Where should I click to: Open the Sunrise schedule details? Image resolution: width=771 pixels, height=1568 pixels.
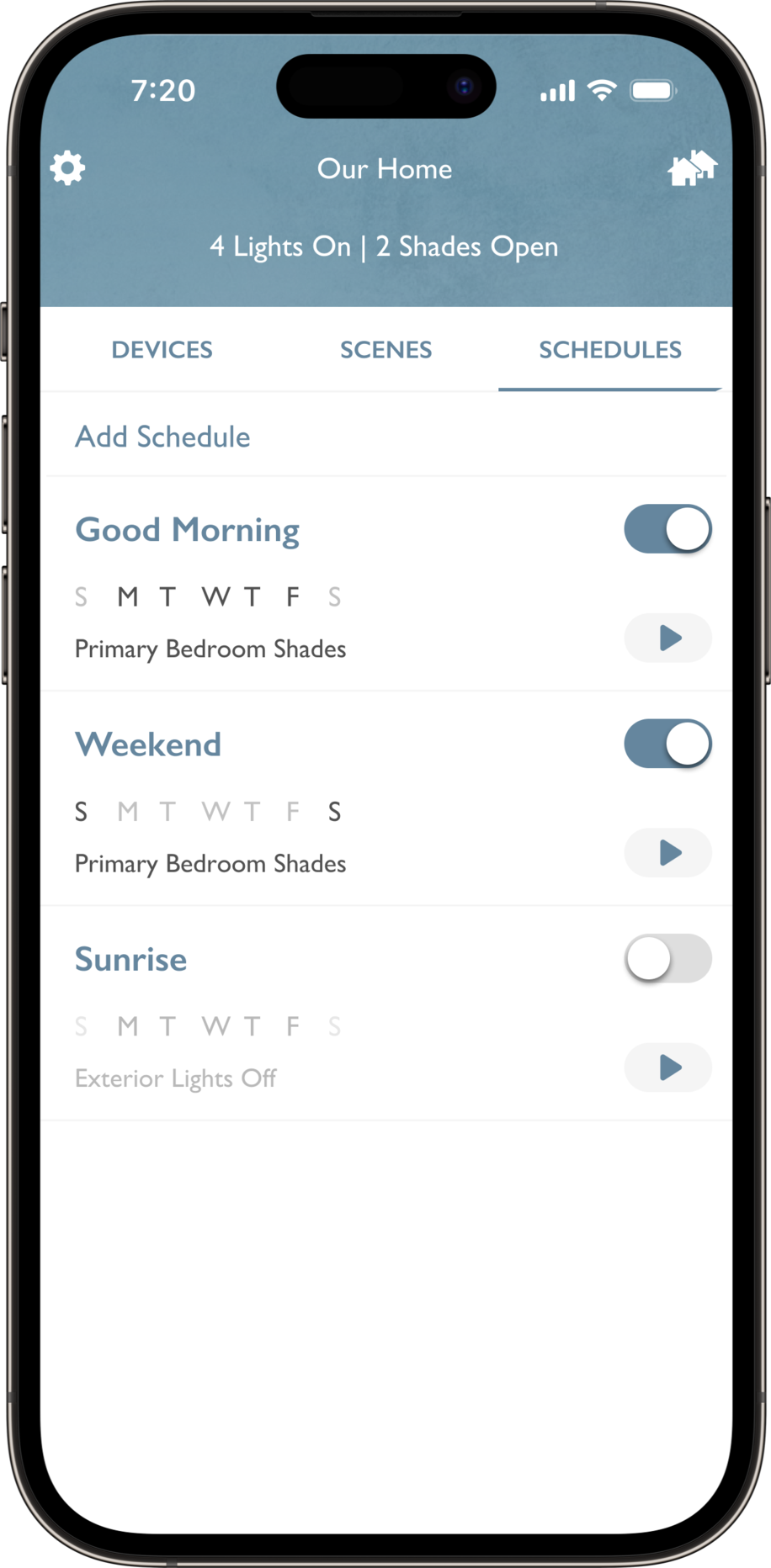point(130,960)
